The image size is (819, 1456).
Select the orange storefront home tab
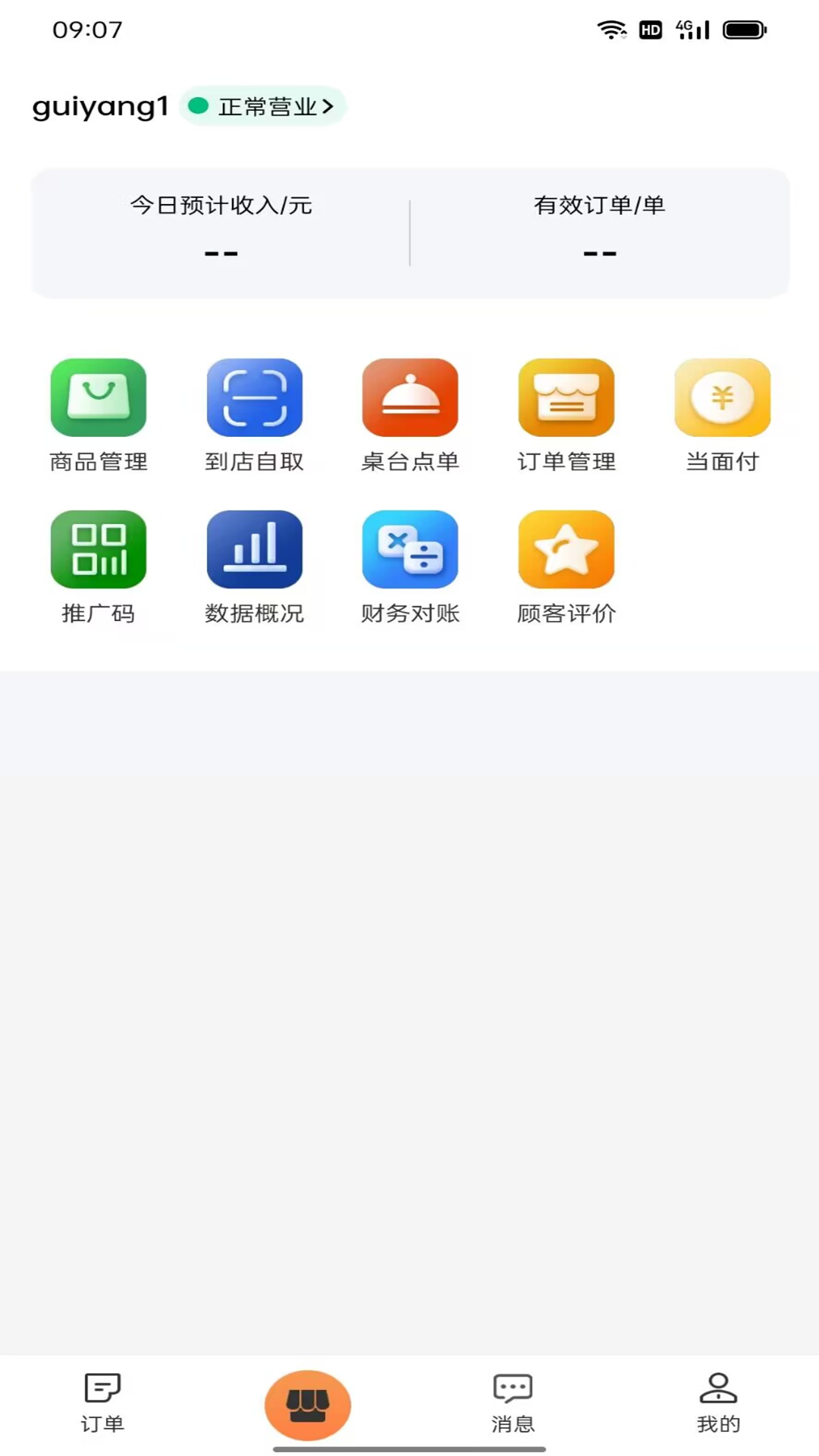pos(306,1404)
